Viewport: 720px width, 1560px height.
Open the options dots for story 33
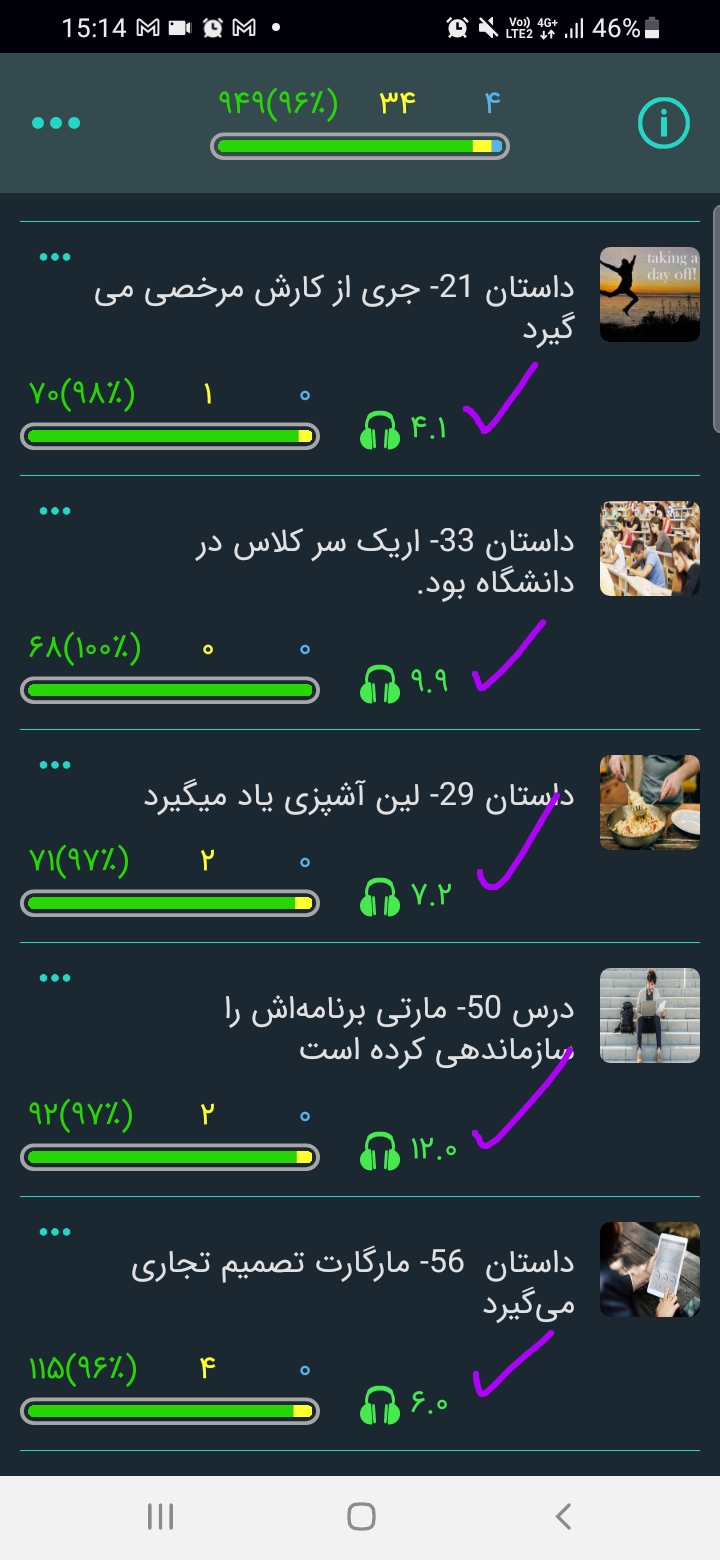tap(55, 511)
